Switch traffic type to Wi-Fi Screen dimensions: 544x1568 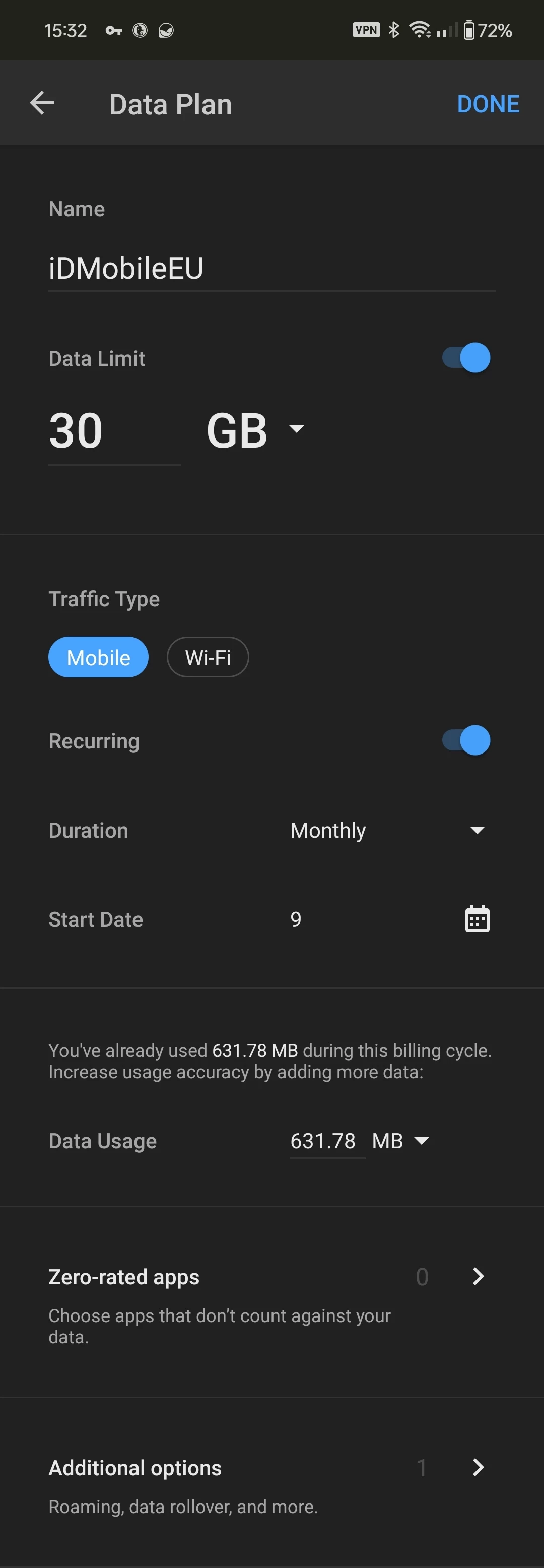click(208, 657)
